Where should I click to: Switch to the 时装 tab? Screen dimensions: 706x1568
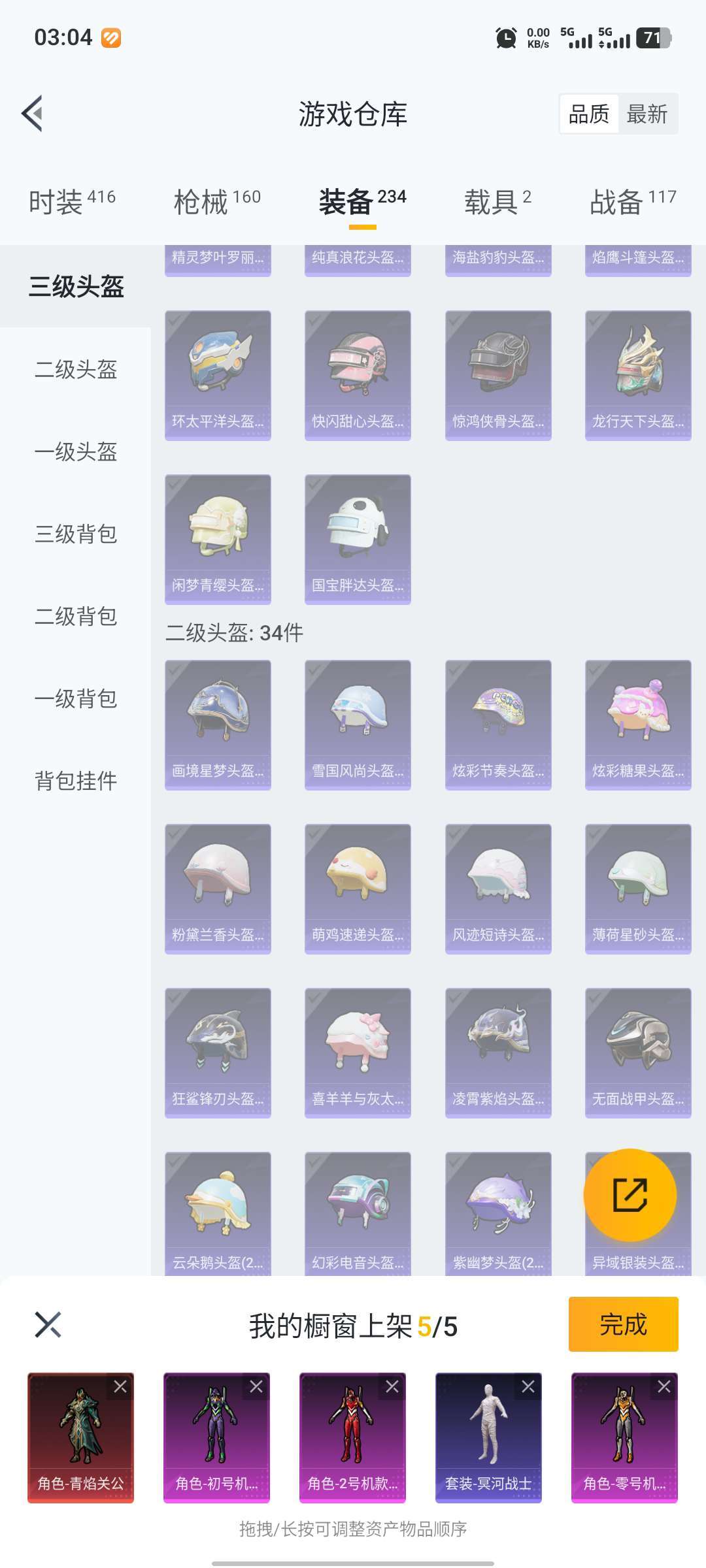pos(72,201)
